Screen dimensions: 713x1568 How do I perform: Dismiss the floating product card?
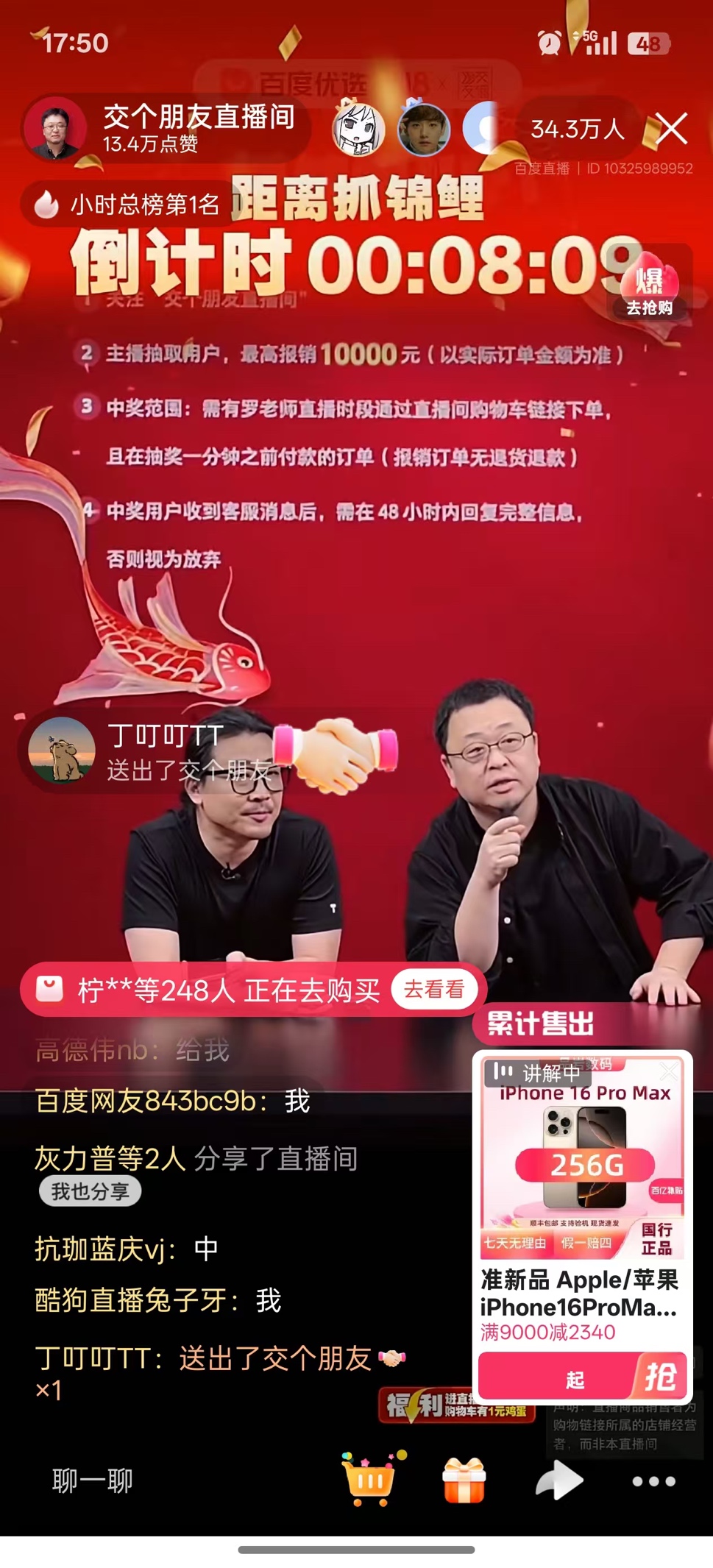tap(669, 1070)
